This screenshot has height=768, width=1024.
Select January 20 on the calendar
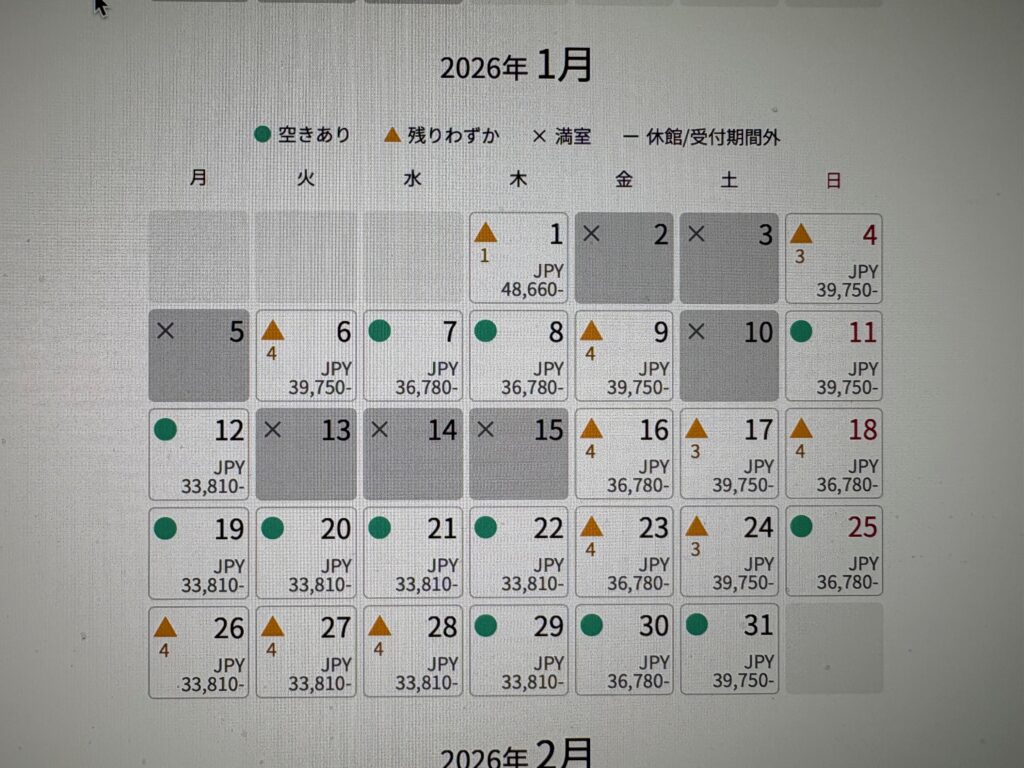(x=306, y=552)
